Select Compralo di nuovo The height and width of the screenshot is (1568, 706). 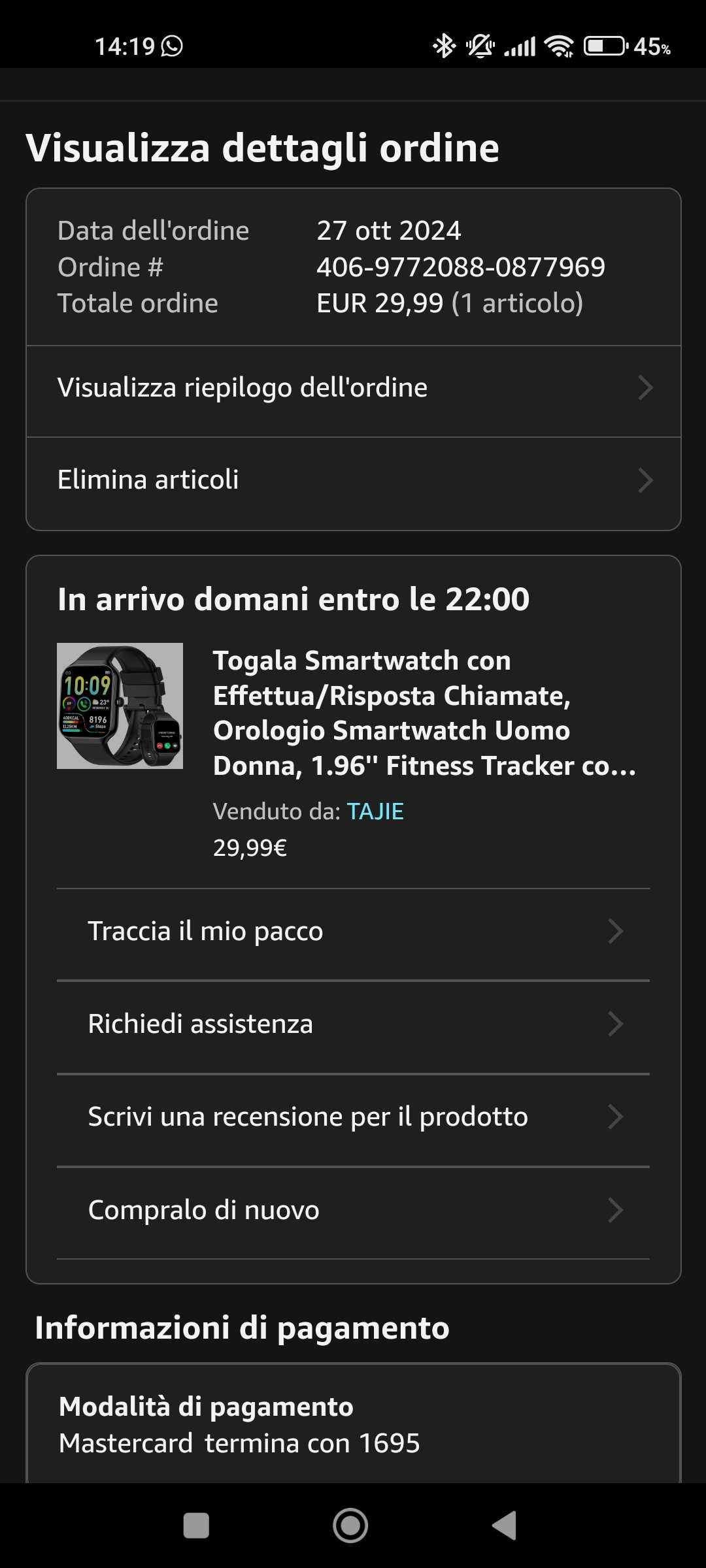click(353, 1211)
